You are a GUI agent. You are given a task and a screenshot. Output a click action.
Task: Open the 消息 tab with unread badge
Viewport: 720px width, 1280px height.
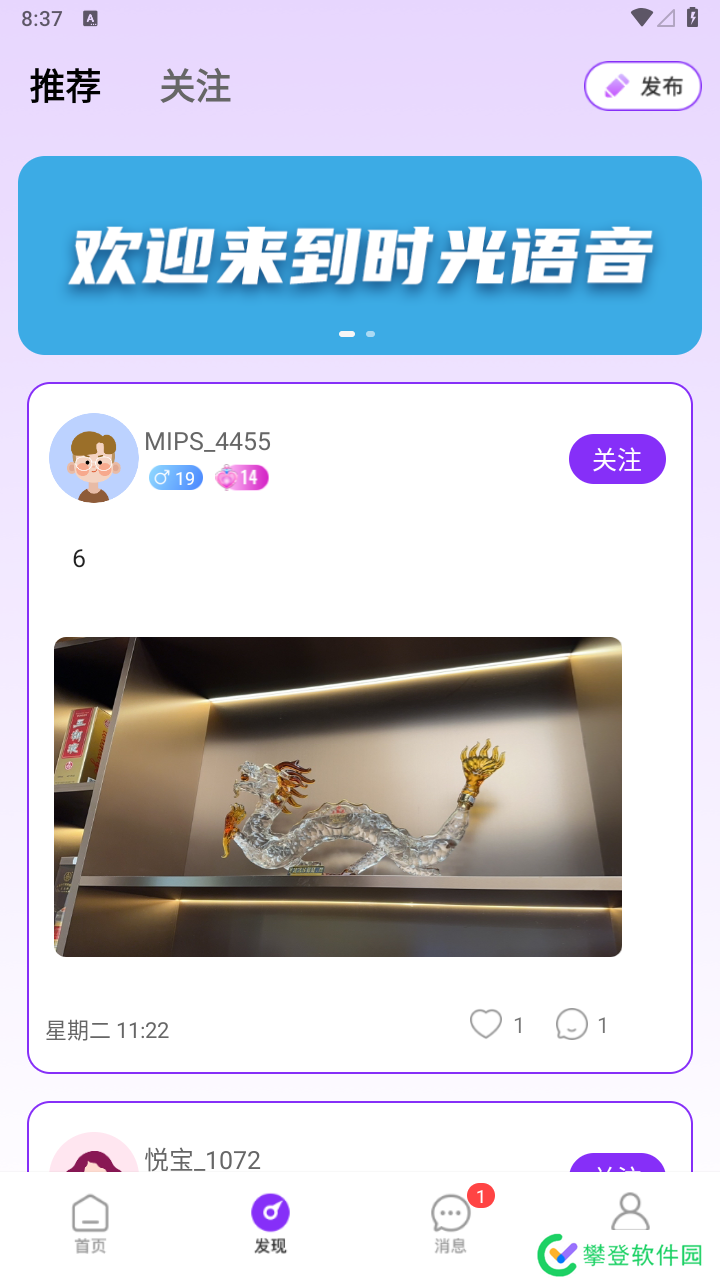pos(450,1224)
